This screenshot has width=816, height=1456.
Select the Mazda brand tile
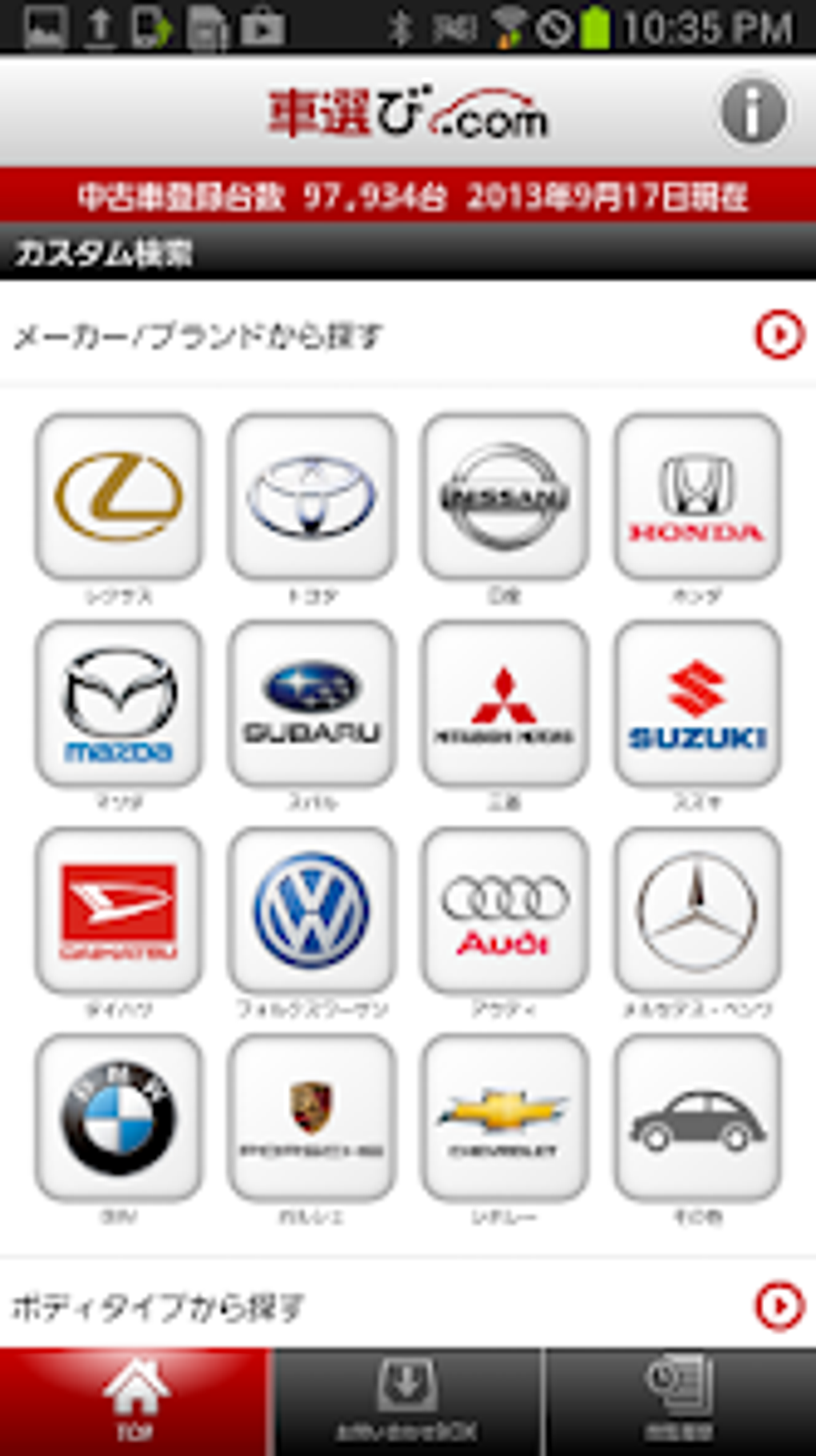point(118,703)
